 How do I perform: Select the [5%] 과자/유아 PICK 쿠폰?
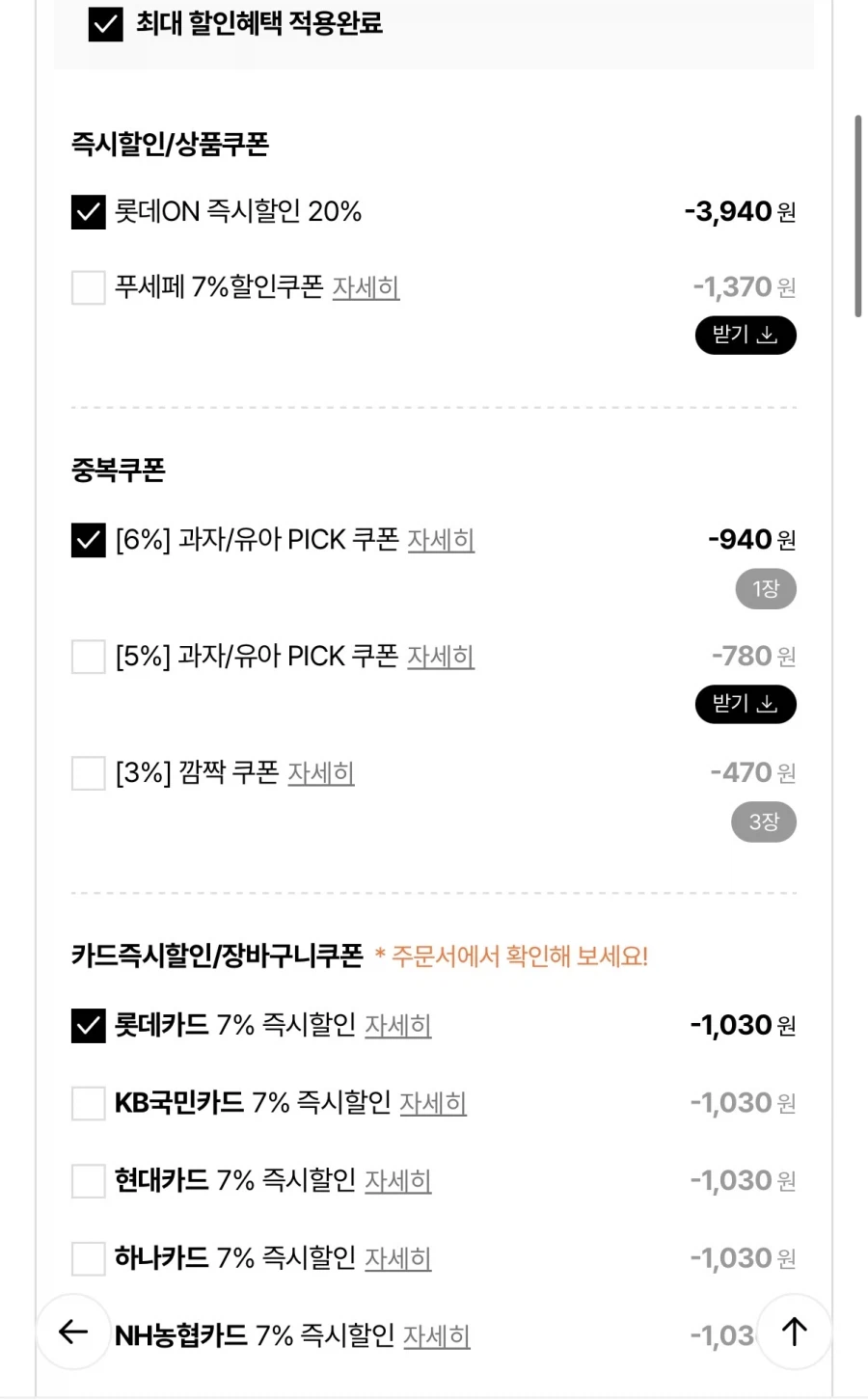point(88,657)
